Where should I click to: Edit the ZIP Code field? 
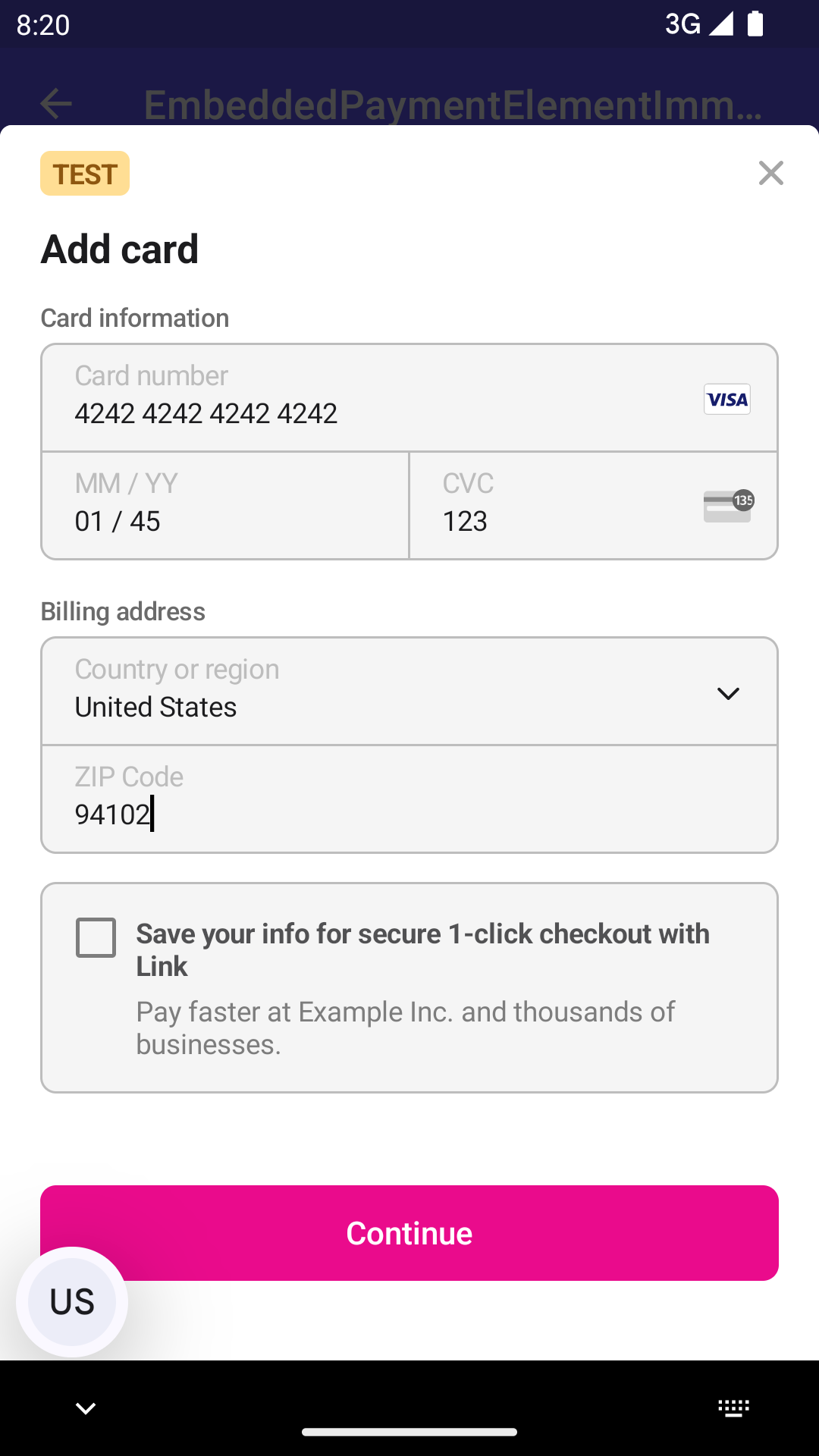pyautogui.click(x=409, y=799)
